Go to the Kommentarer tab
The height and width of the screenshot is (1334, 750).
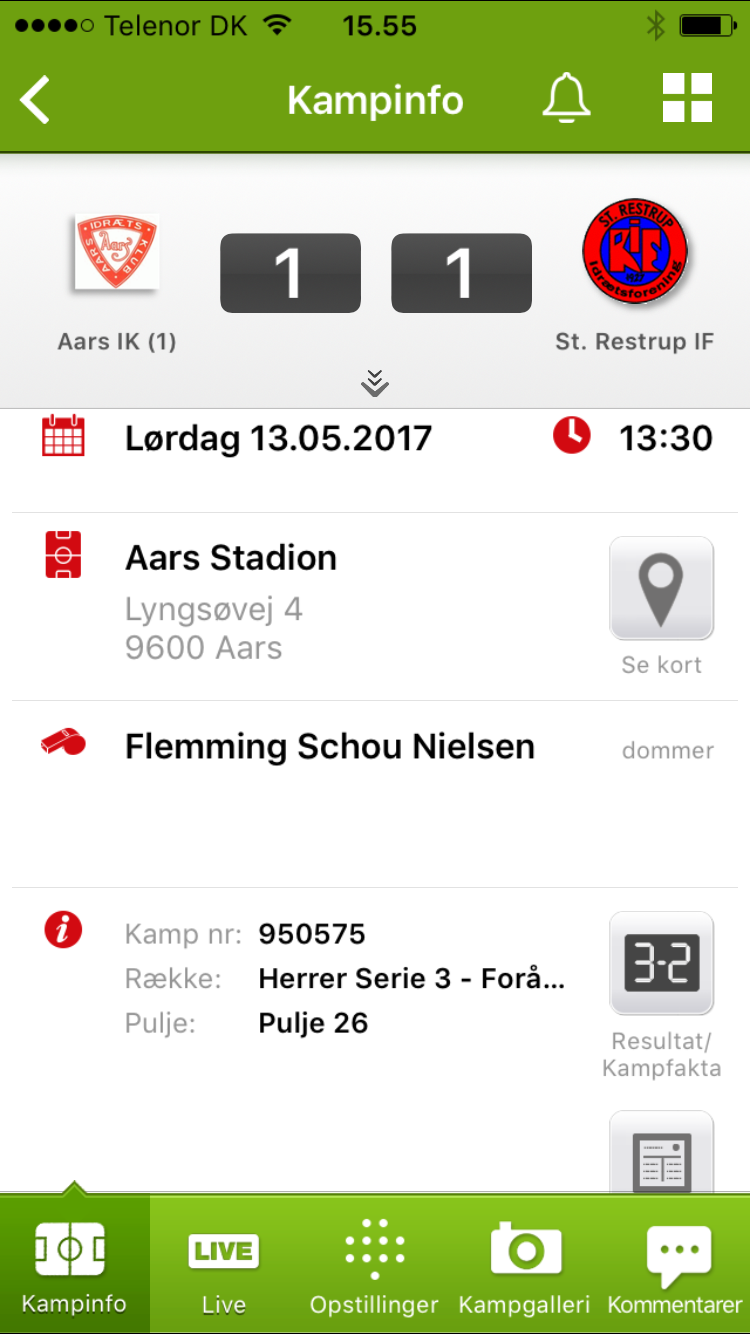(675, 1264)
